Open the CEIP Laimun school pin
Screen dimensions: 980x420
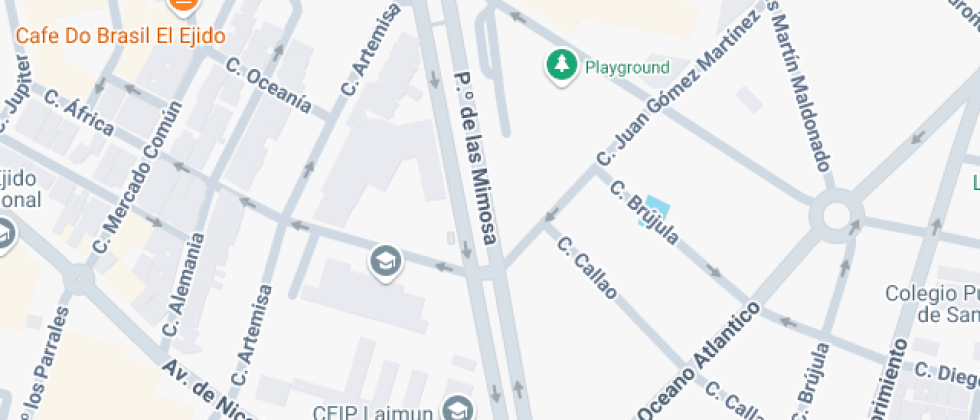459,408
